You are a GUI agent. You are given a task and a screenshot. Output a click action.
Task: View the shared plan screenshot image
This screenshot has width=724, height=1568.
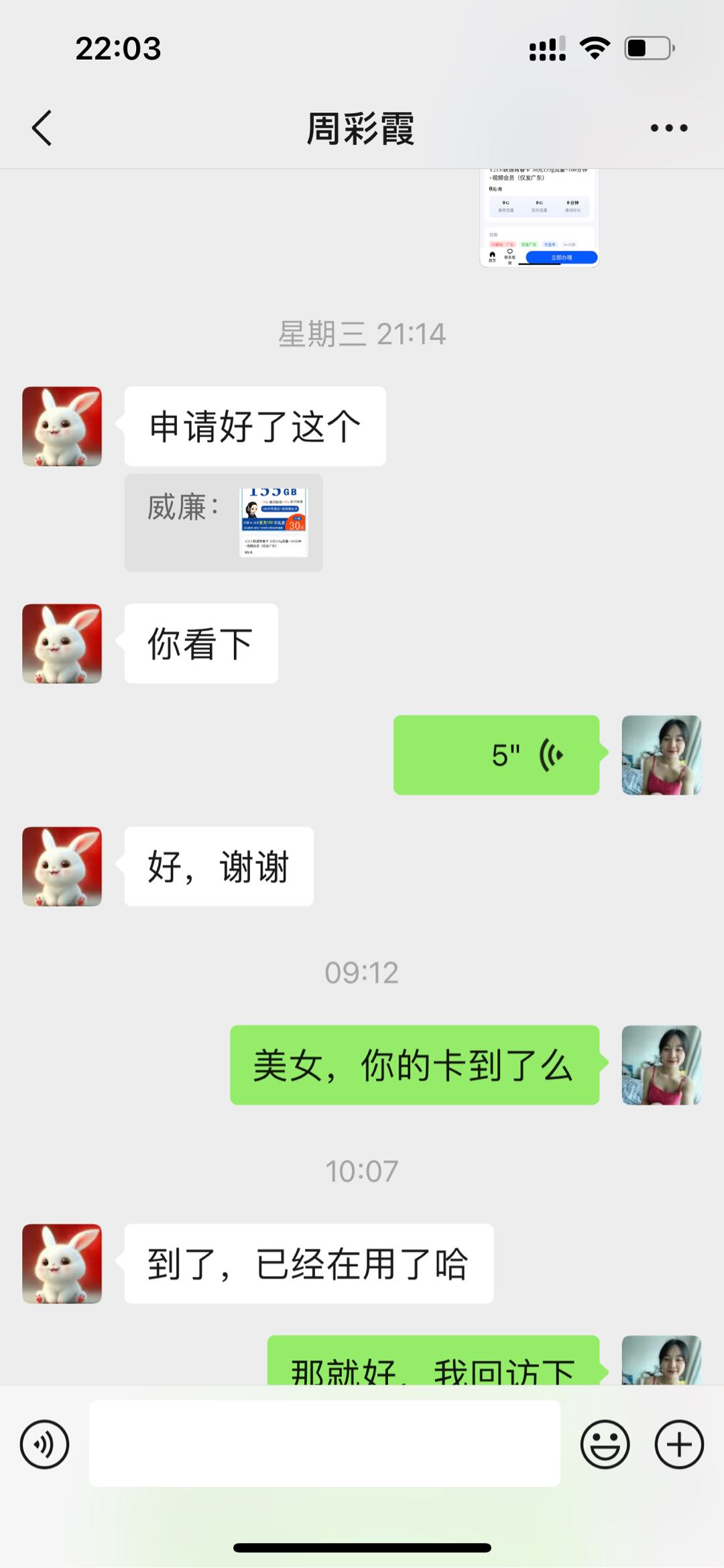(539, 219)
